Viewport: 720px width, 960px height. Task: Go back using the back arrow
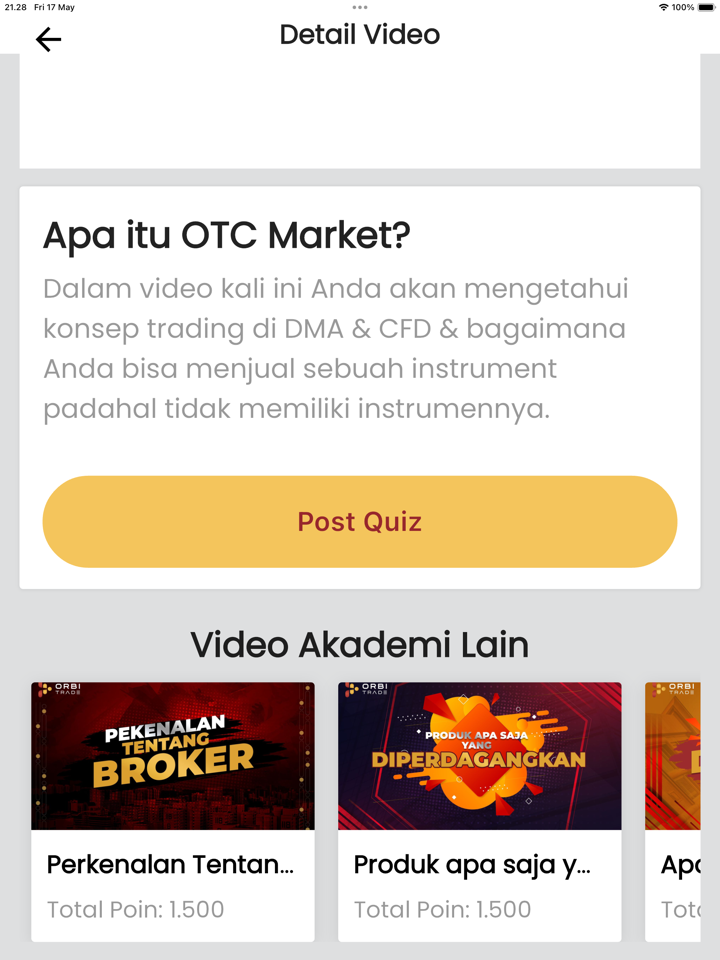pos(48,39)
